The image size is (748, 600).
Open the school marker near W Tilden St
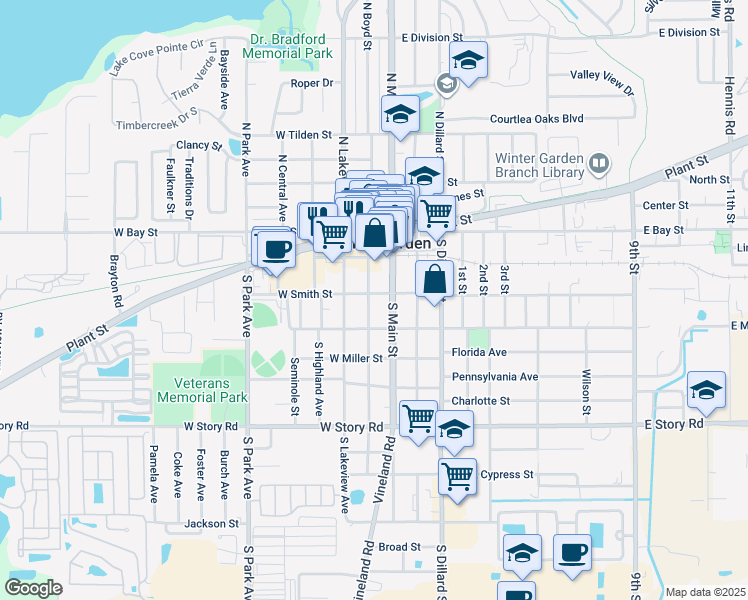[400, 117]
